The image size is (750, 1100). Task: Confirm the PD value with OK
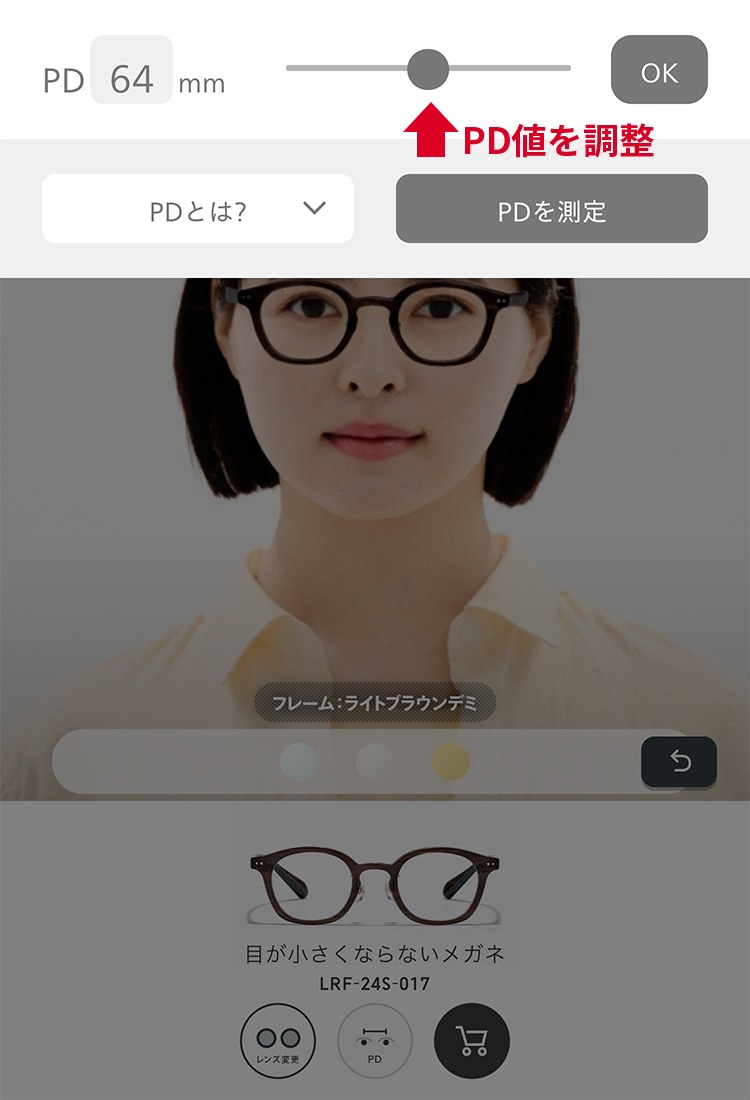[659, 70]
